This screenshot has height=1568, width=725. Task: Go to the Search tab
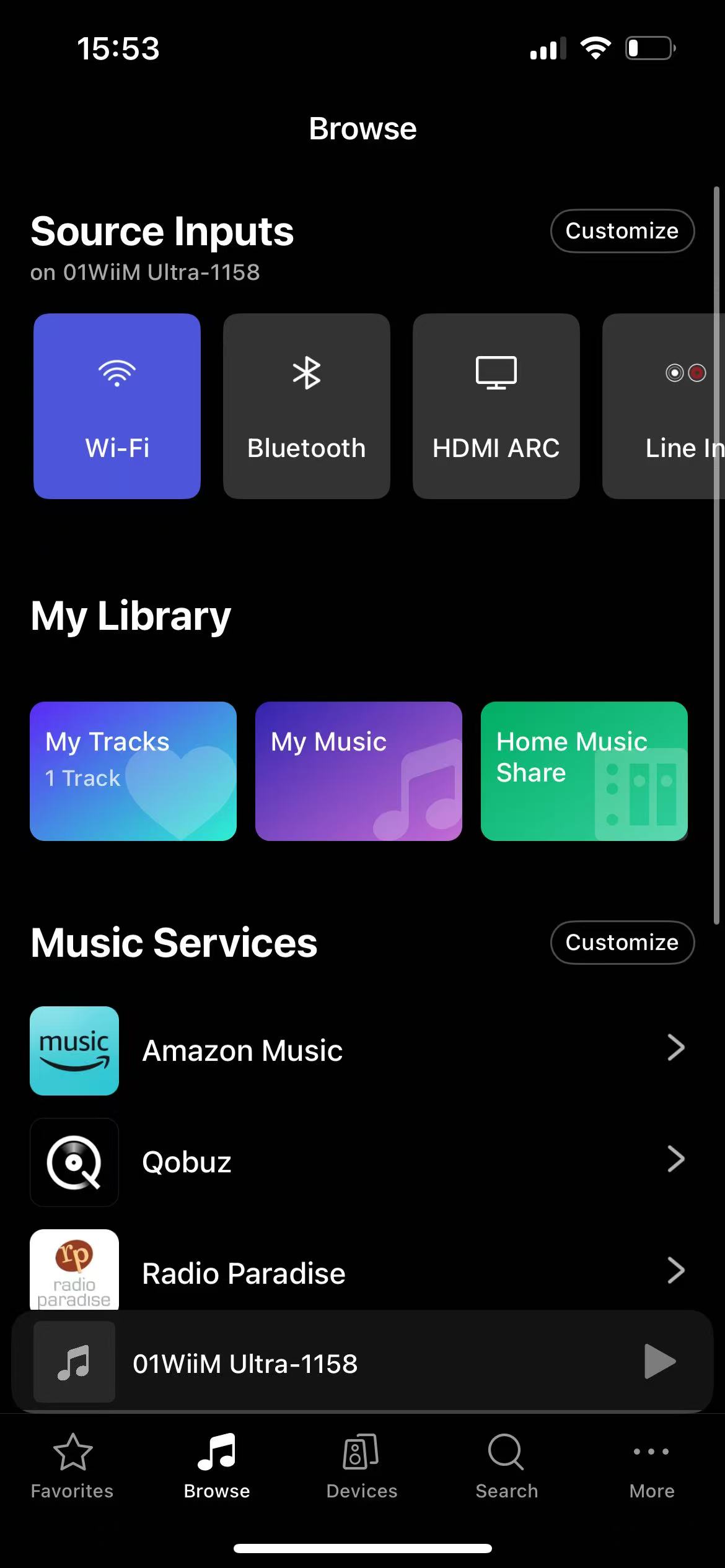click(x=507, y=1466)
